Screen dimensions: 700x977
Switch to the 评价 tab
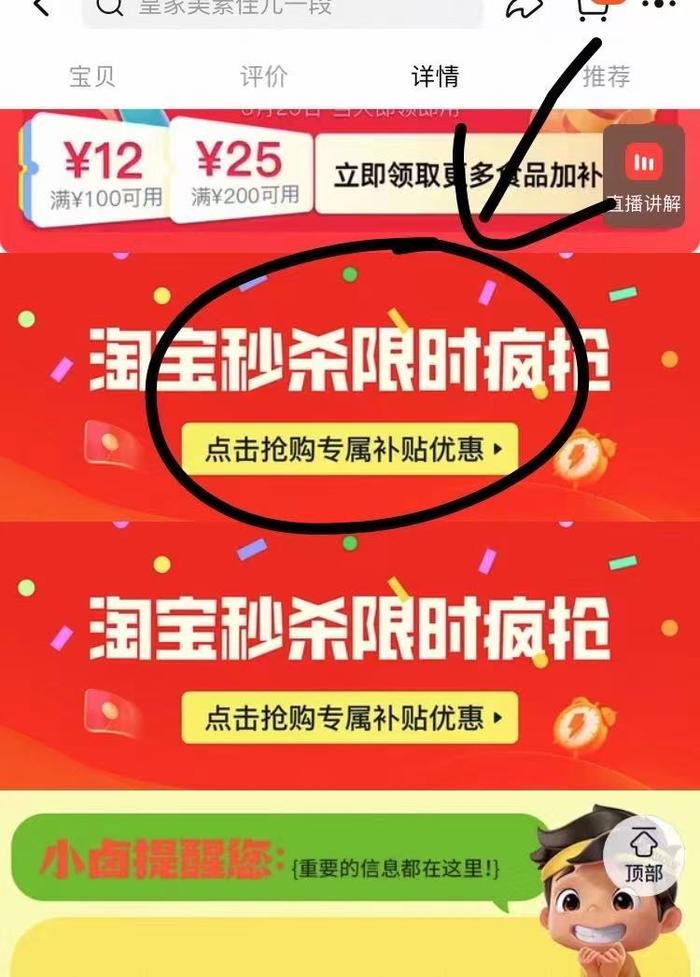263,77
